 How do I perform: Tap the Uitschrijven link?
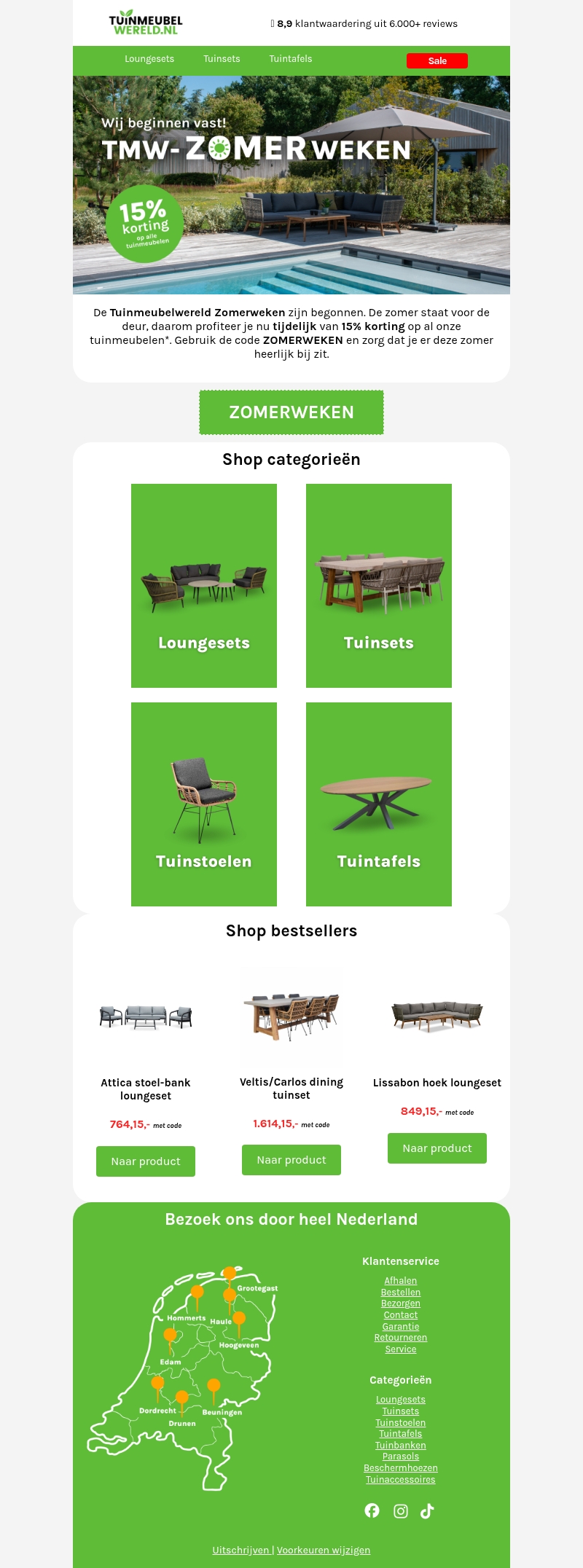point(240,1551)
